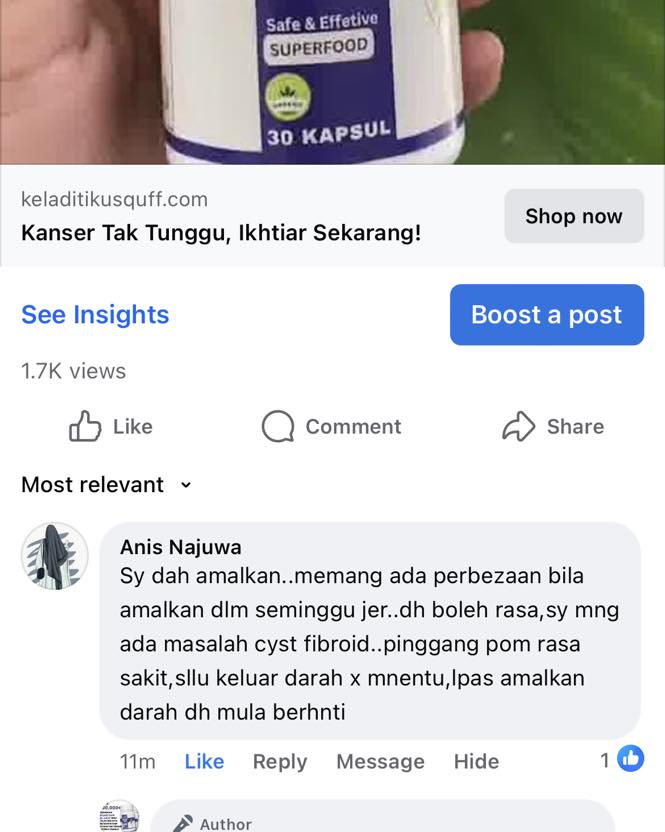
Task: Open Anis Najuwa's profile picture
Action: (54, 556)
